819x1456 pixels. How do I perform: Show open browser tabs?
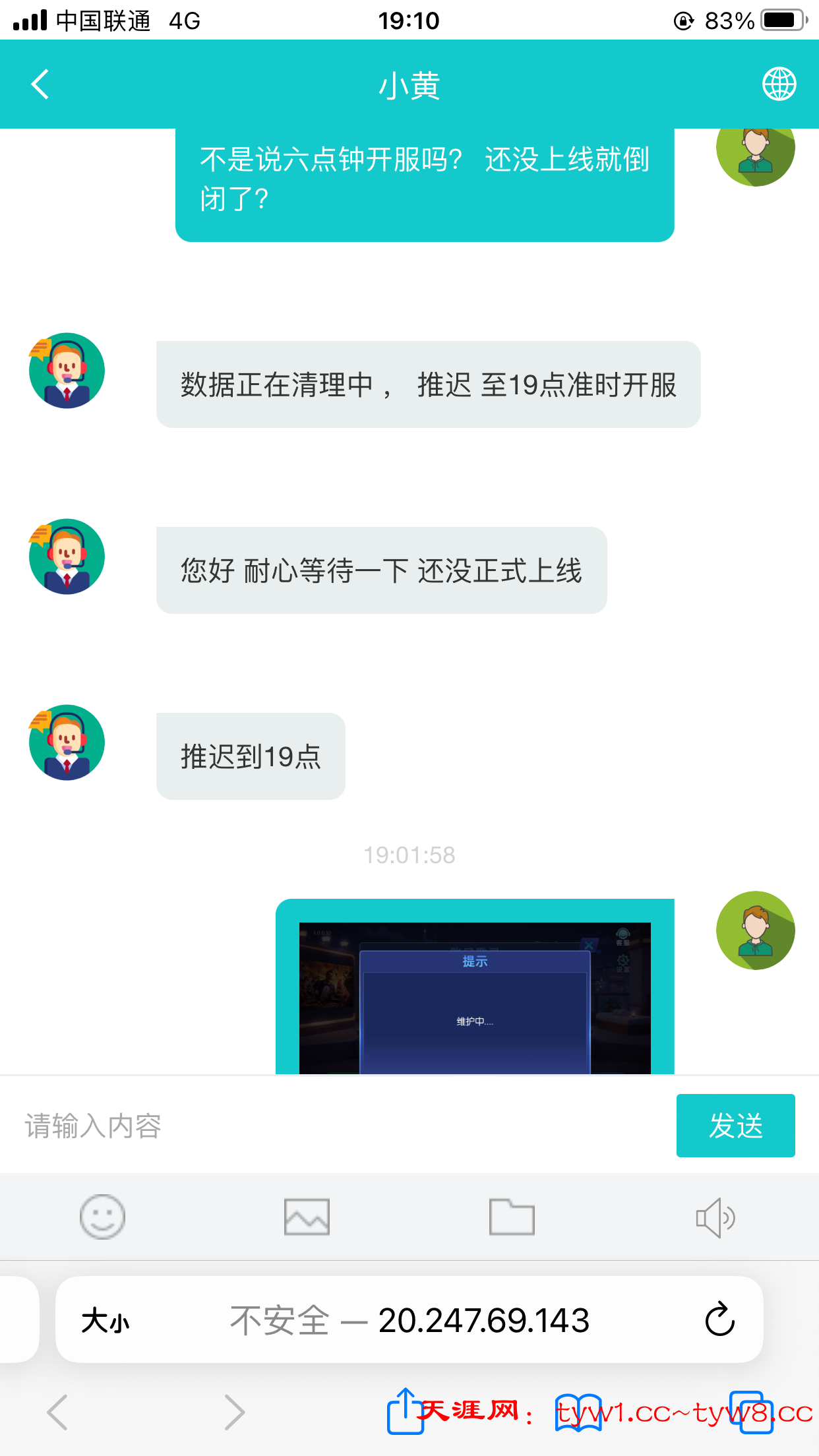coord(751,1412)
